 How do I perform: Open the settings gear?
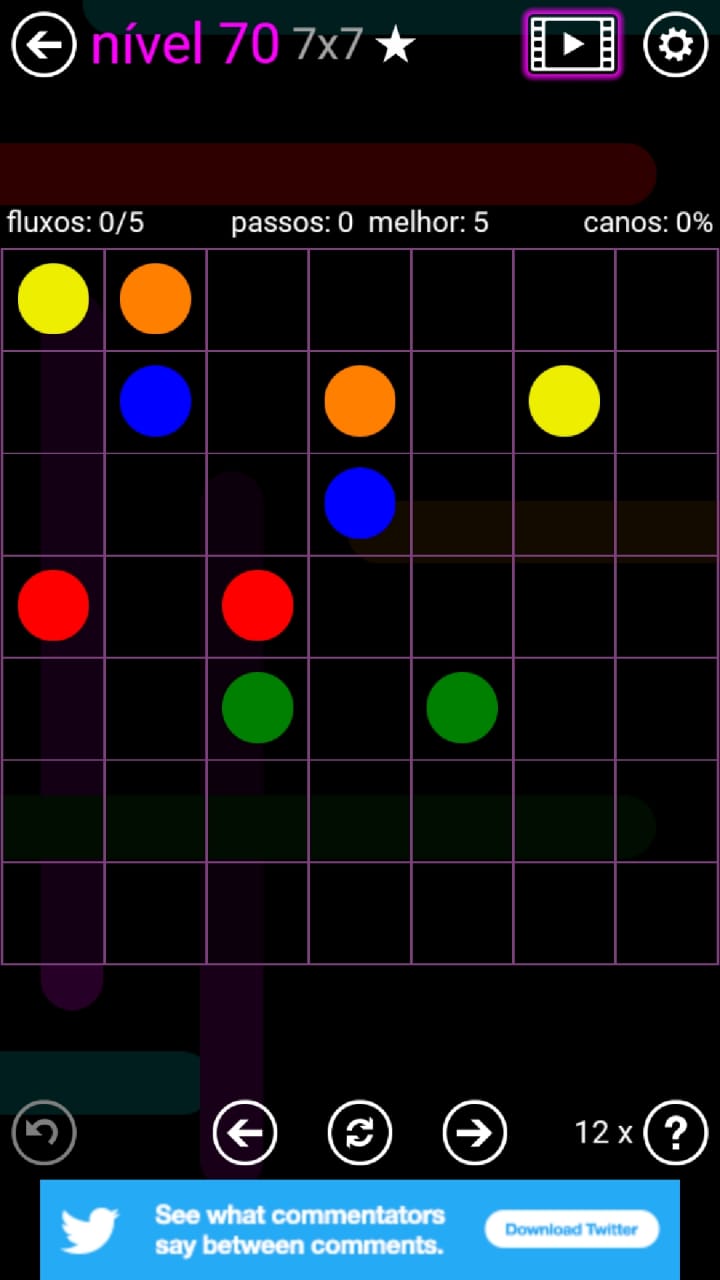pyautogui.click(x=675, y=45)
